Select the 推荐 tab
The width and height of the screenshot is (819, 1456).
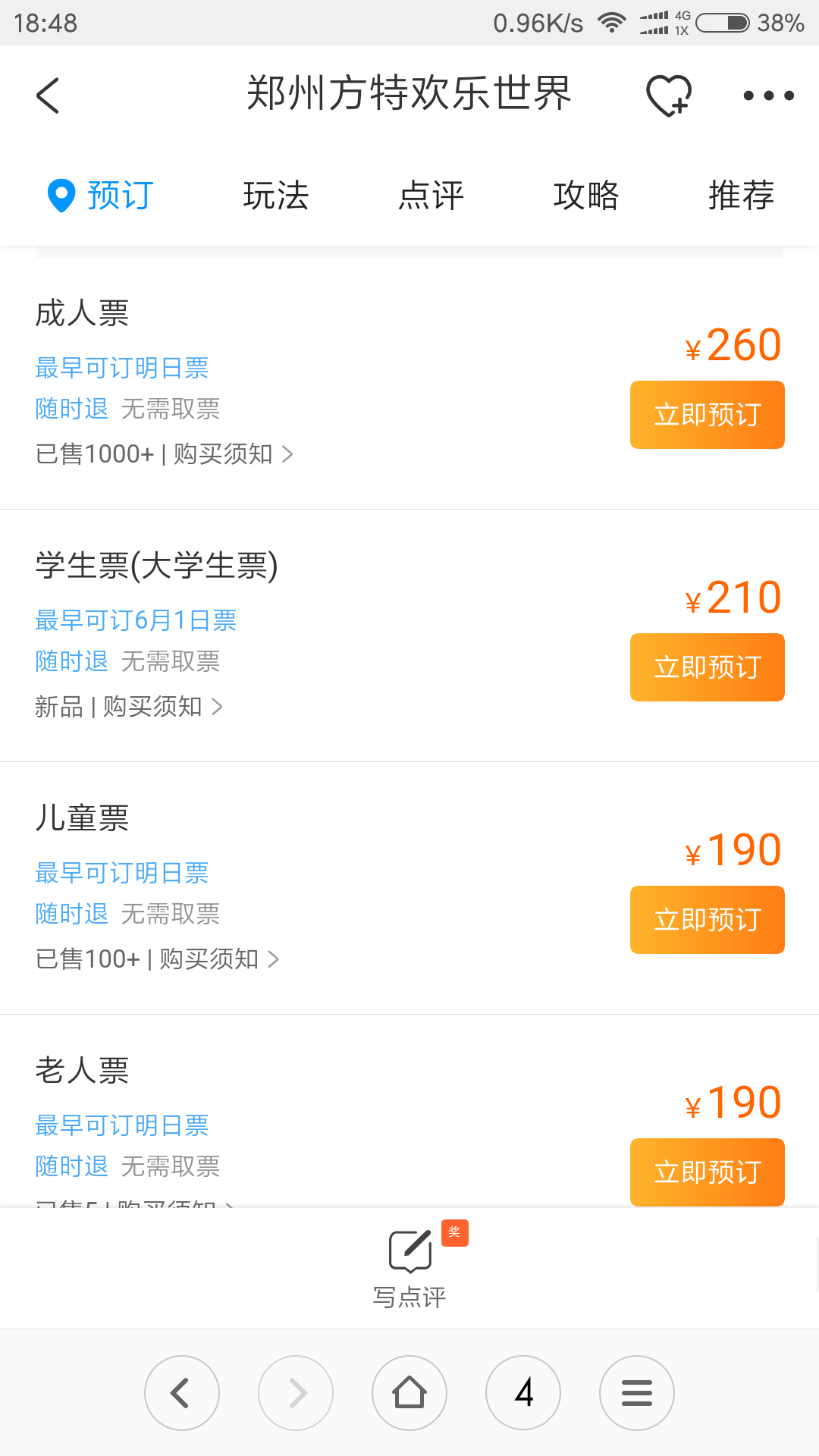741,196
